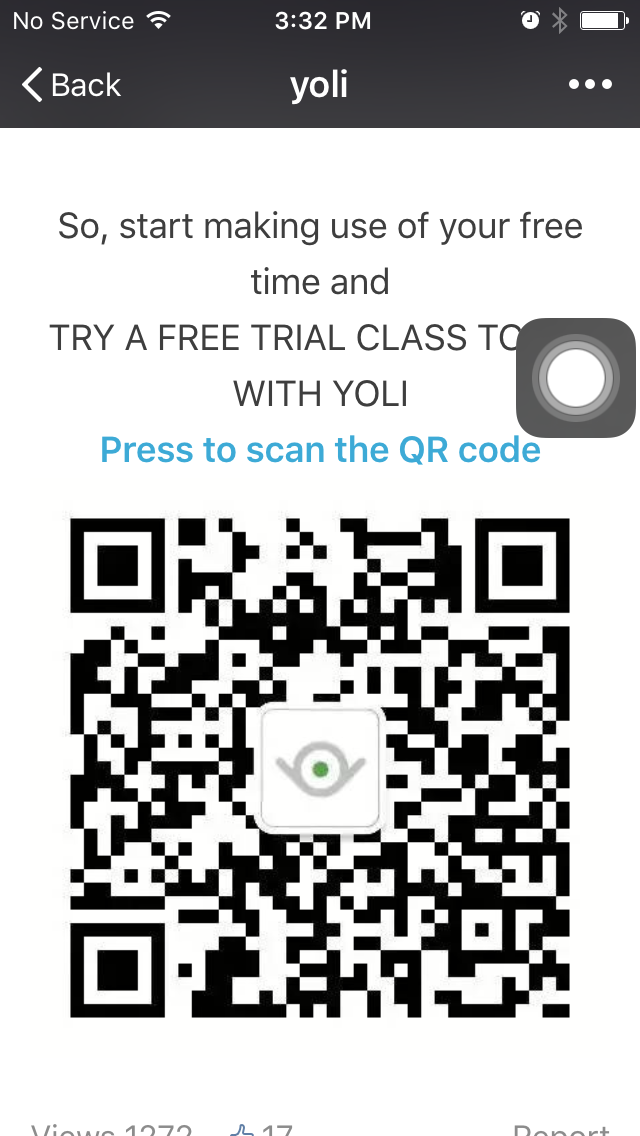Tap the AssistiveTouch floating button
Viewport: 640px width, 1136px height.
pos(575,378)
